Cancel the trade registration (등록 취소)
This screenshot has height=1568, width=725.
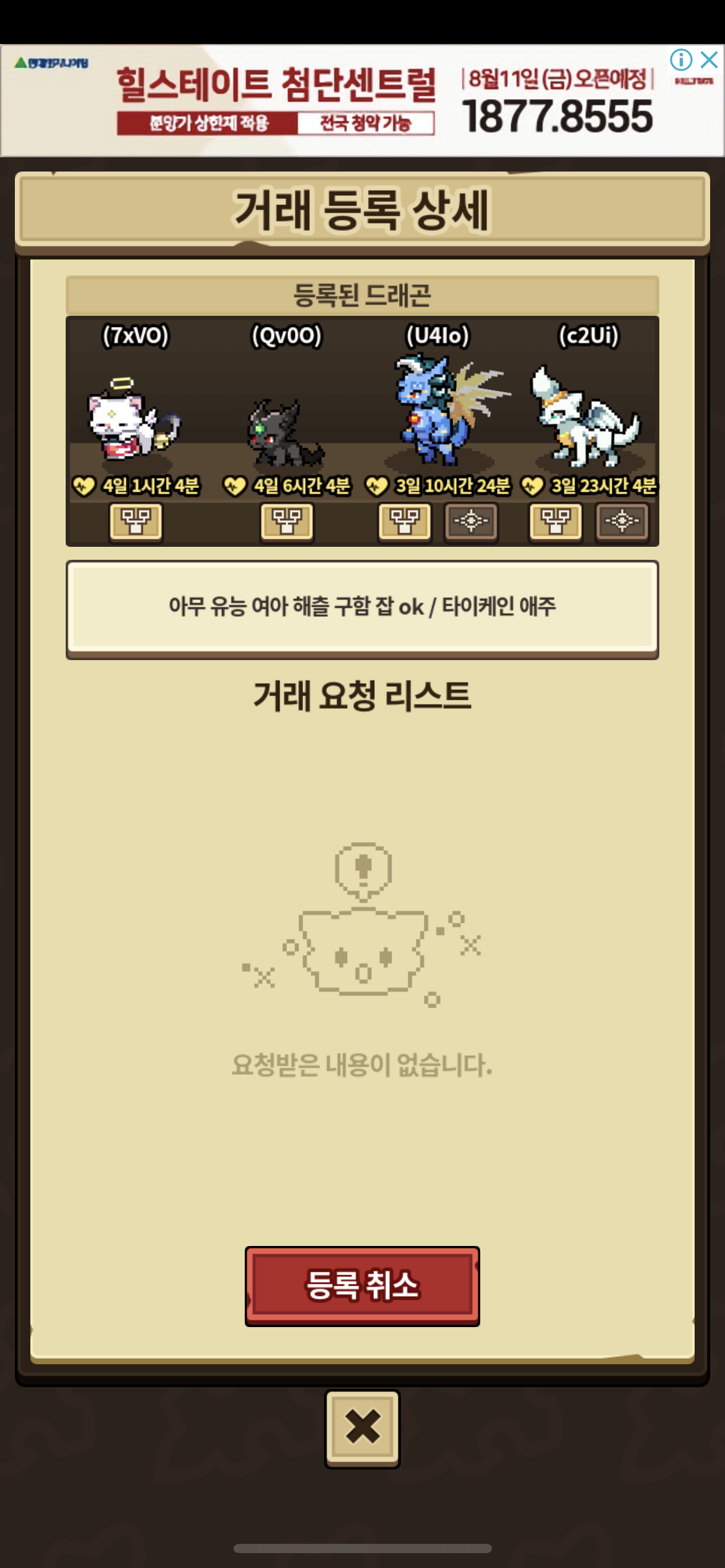(362, 1286)
